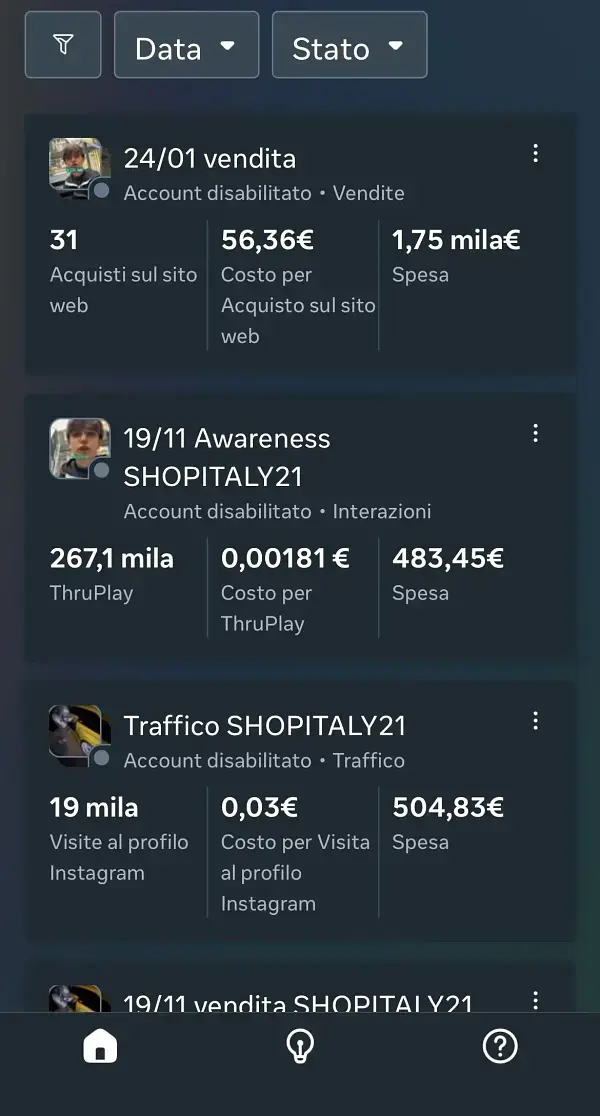Expand the Stato dropdown
Viewport: 600px width, 1116px height.
tap(349, 46)
